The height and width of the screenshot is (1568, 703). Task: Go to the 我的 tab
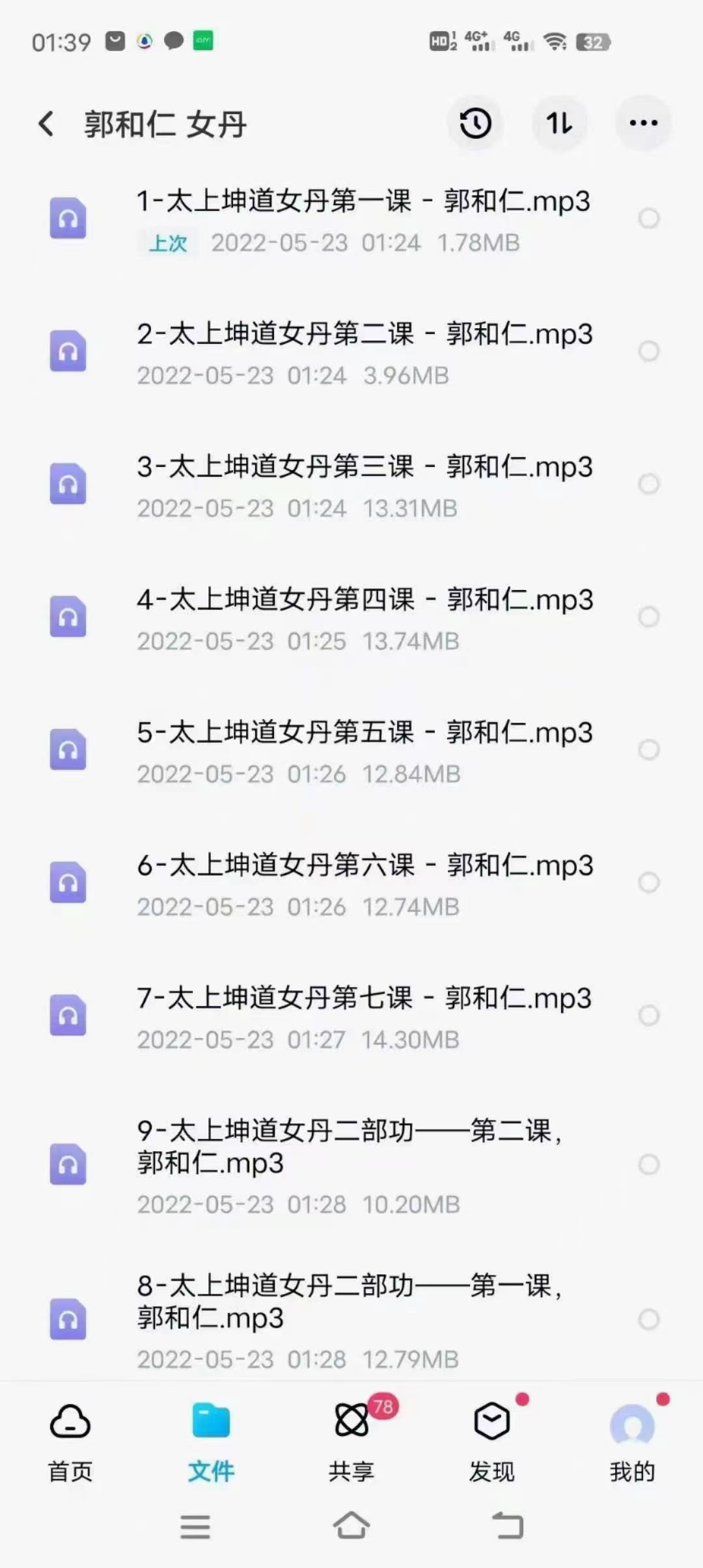(x=632, y=1441)
